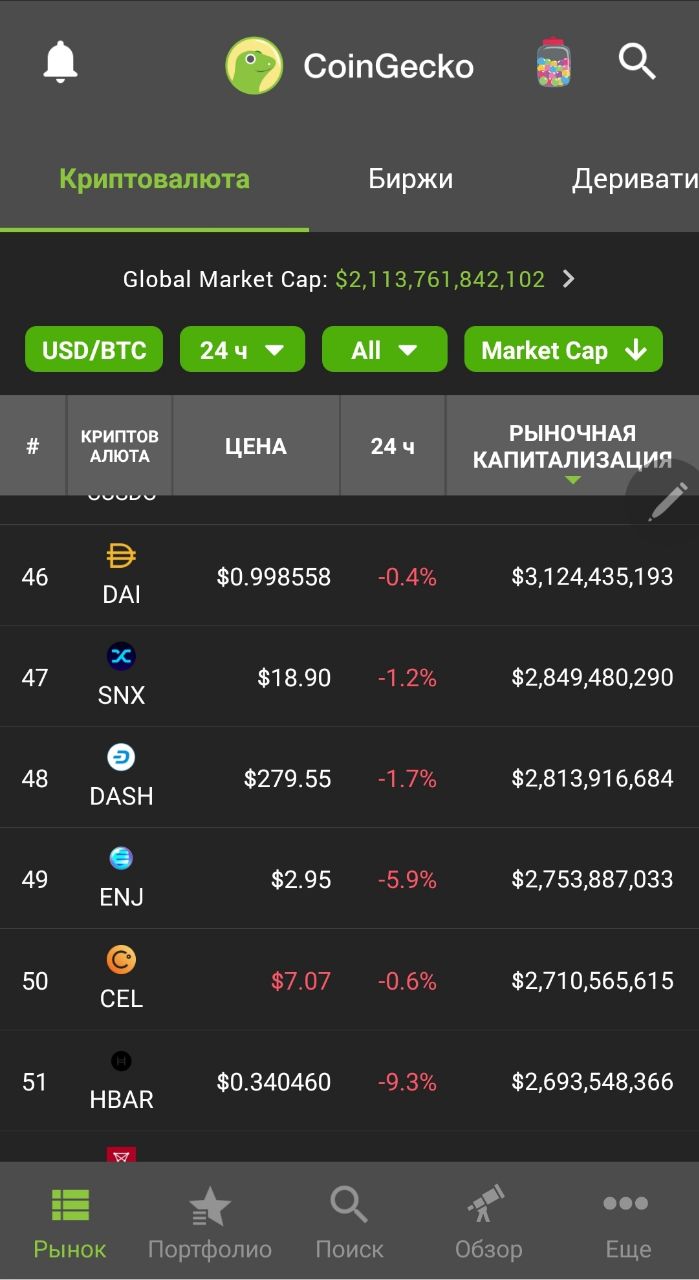Sort by the ЦЕНА column header
699x1280 pixels.
[x=256, y=446]
